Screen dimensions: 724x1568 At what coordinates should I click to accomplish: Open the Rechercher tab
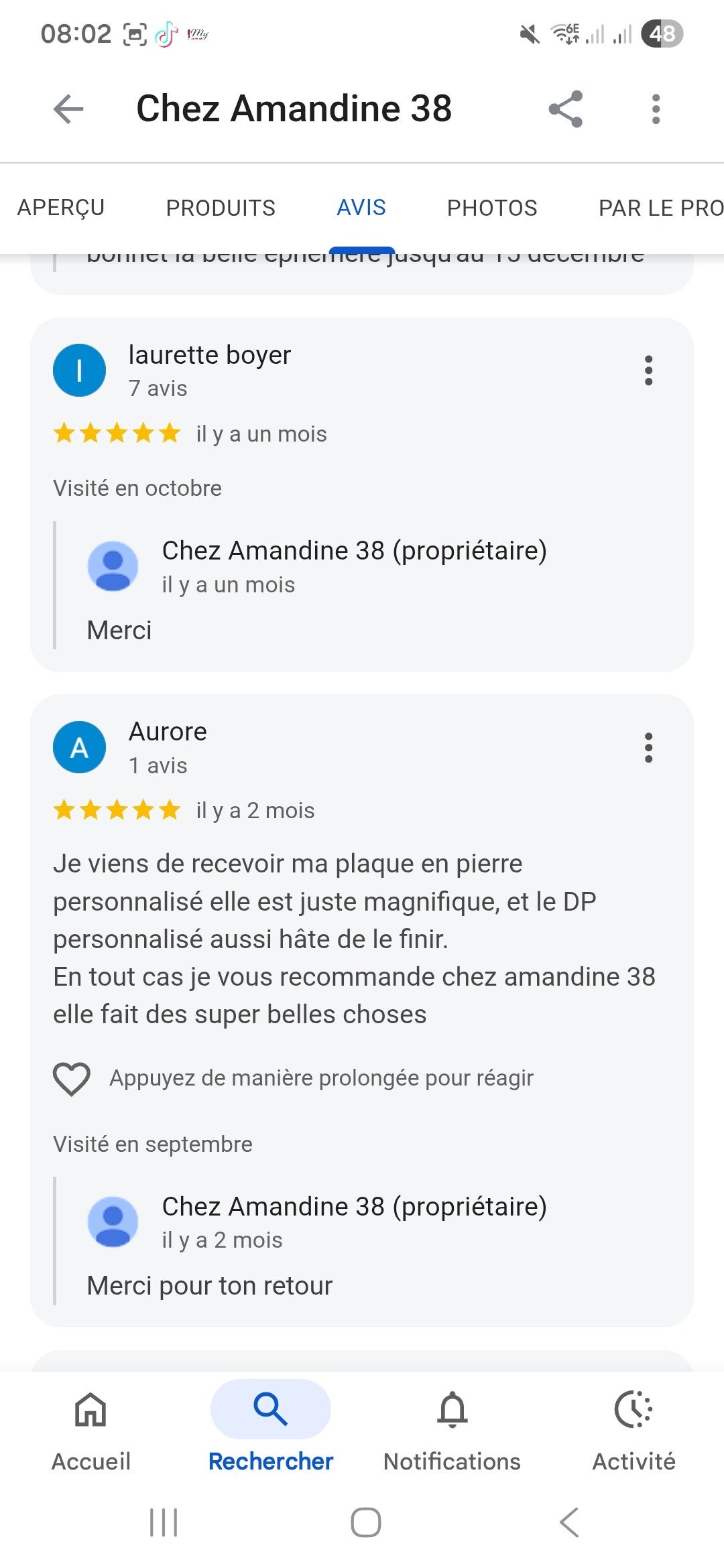tap(271, 1427)
